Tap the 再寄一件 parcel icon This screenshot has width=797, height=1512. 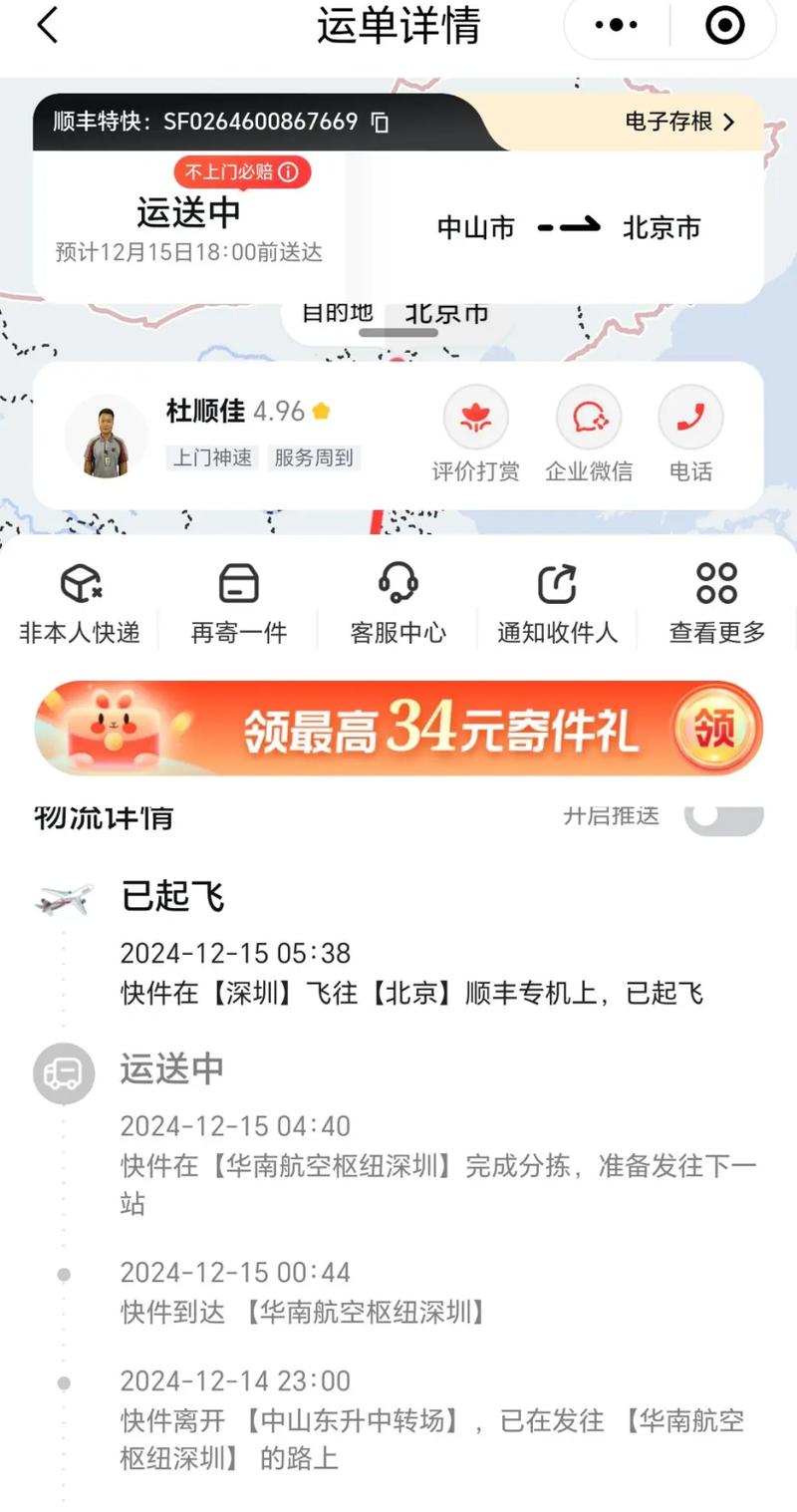pos(239,583)
